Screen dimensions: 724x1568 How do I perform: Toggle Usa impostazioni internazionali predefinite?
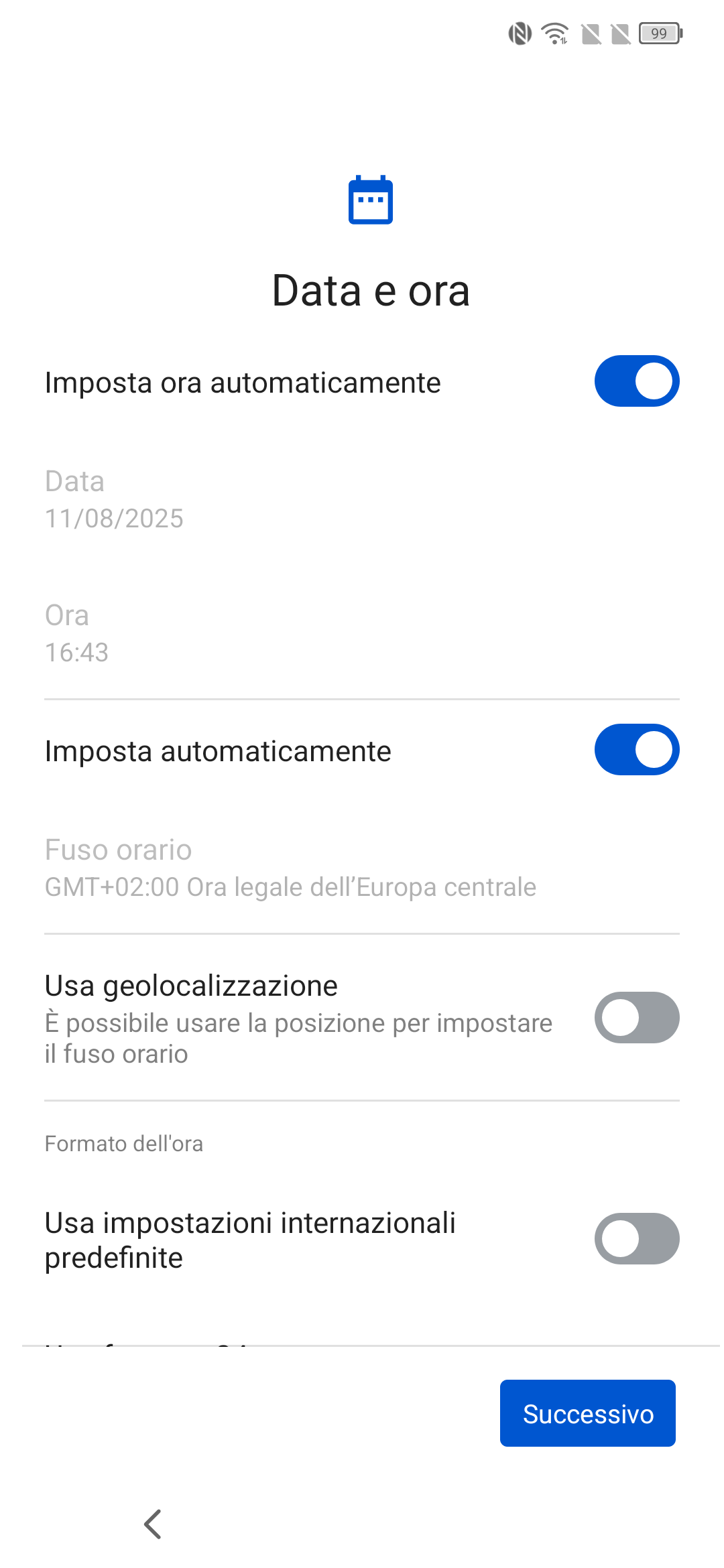point(637,1239)
